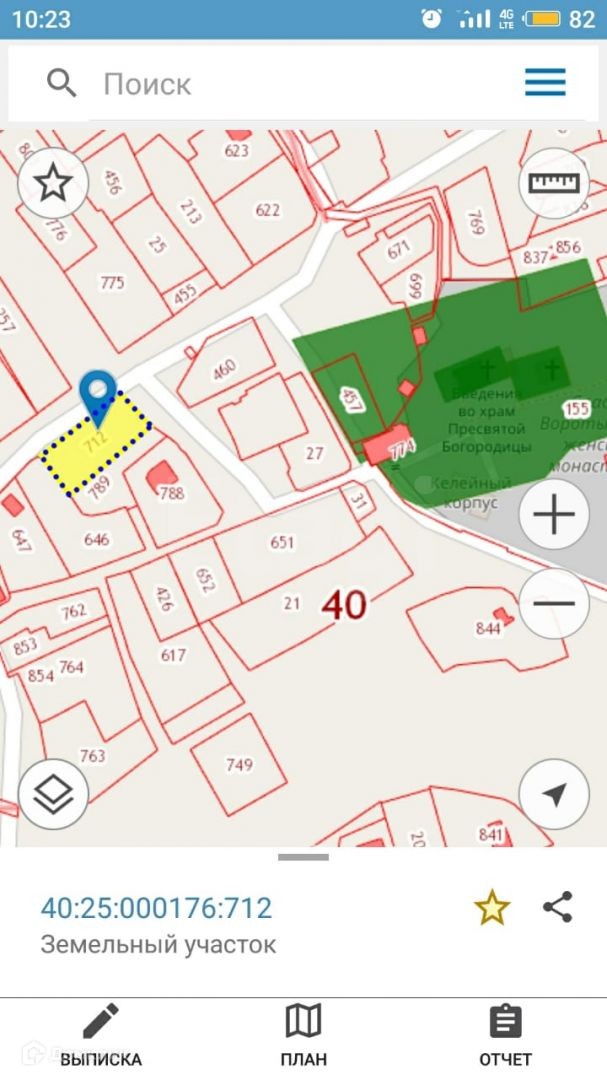Open the map layers selector
This screenshot has width=607, height=1080.
coord(53,795)
